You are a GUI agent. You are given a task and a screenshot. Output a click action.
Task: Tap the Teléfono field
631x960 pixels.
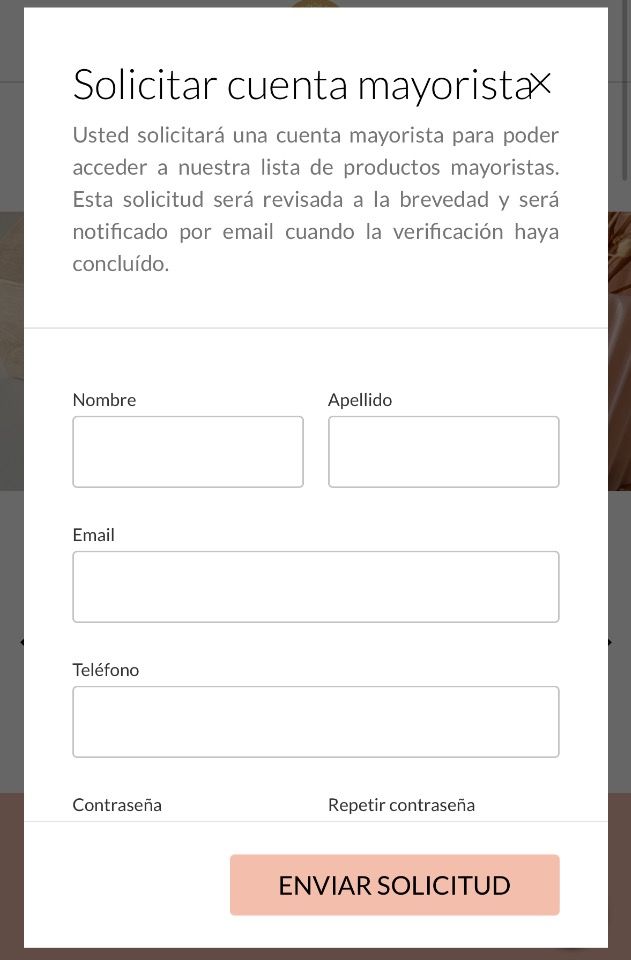[x=315, y=722]
